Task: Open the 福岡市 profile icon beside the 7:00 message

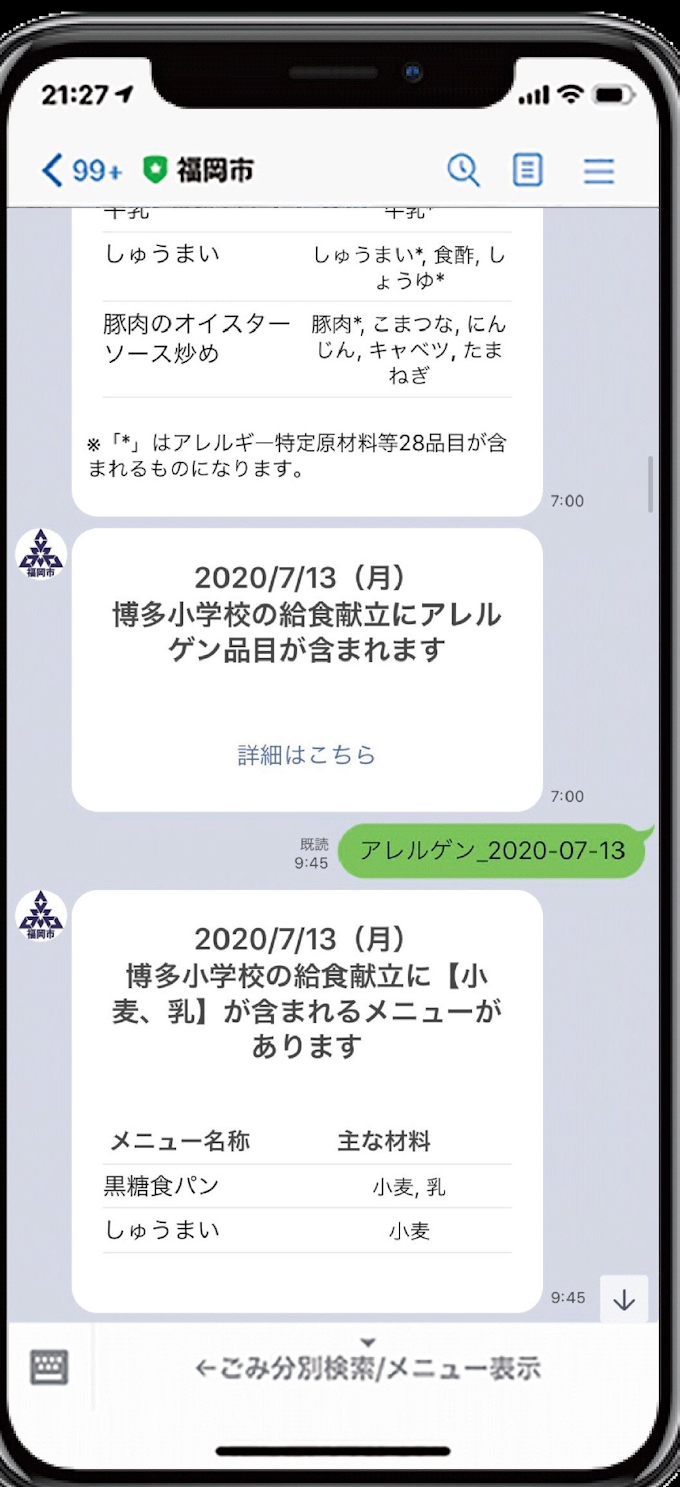Action: [41, 555]
